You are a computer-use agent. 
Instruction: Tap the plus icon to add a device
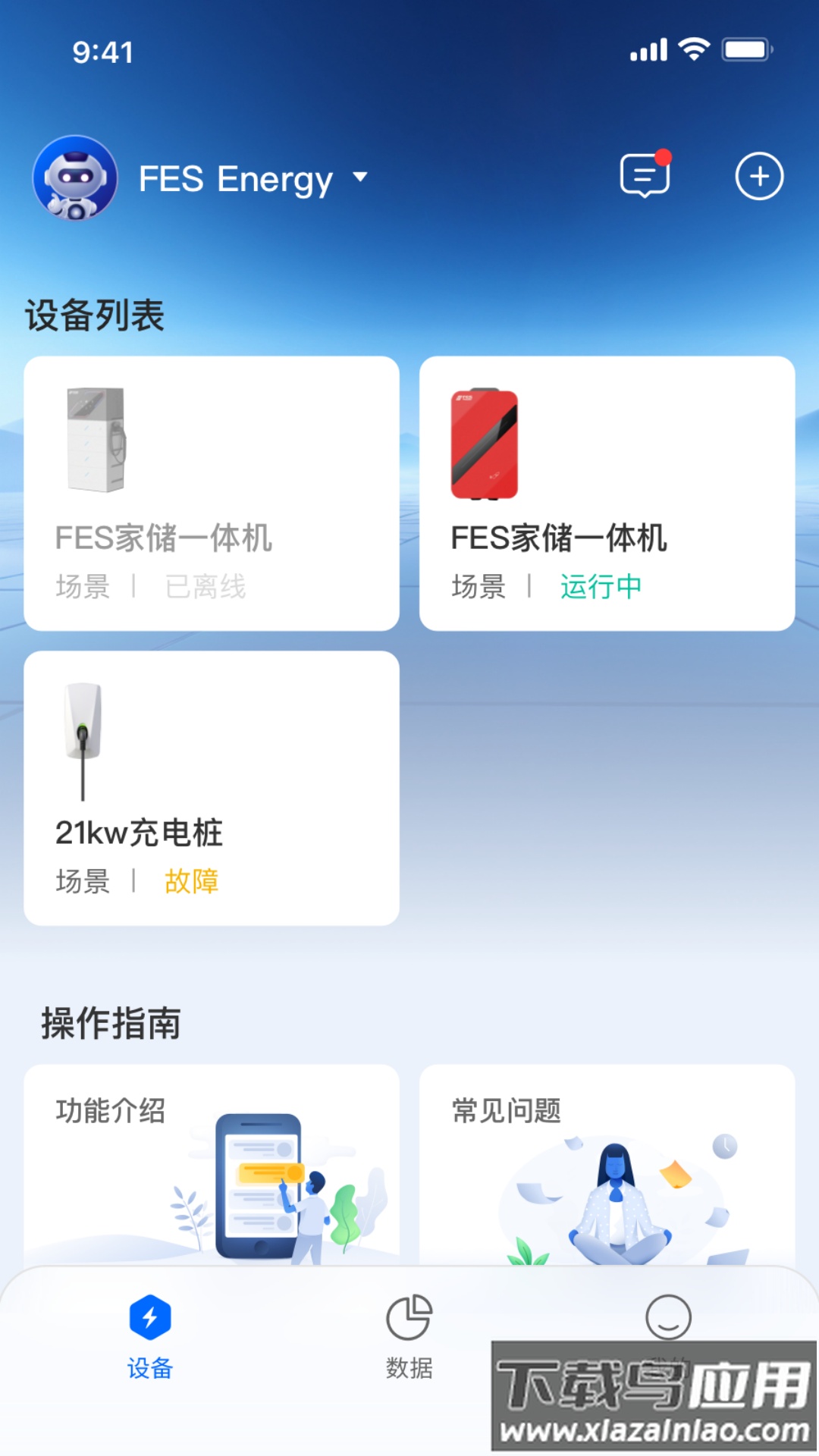[x=758, y=176]
